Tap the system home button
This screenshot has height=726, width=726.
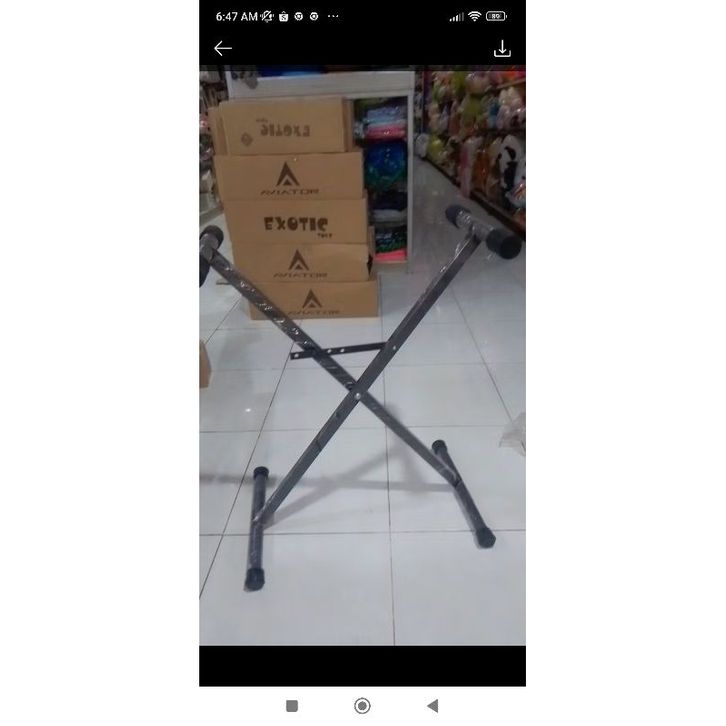click(x=362, y=705)
